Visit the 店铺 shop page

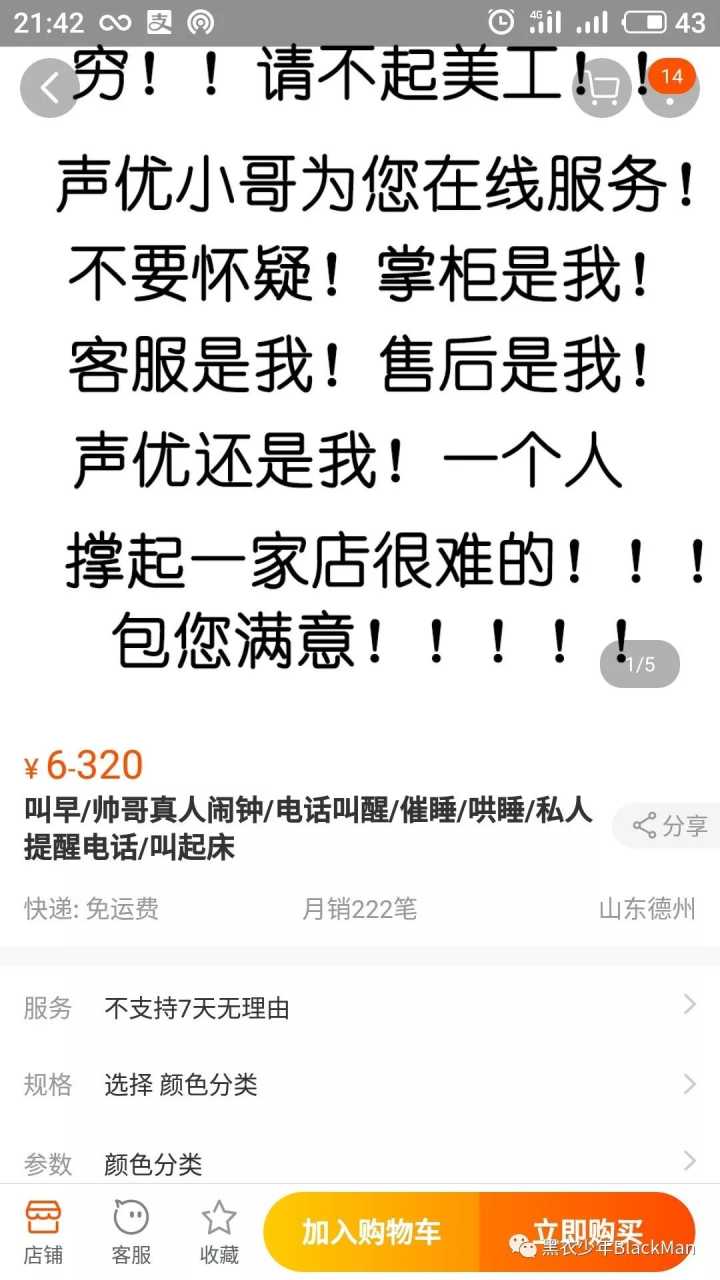click(43, 1231)
